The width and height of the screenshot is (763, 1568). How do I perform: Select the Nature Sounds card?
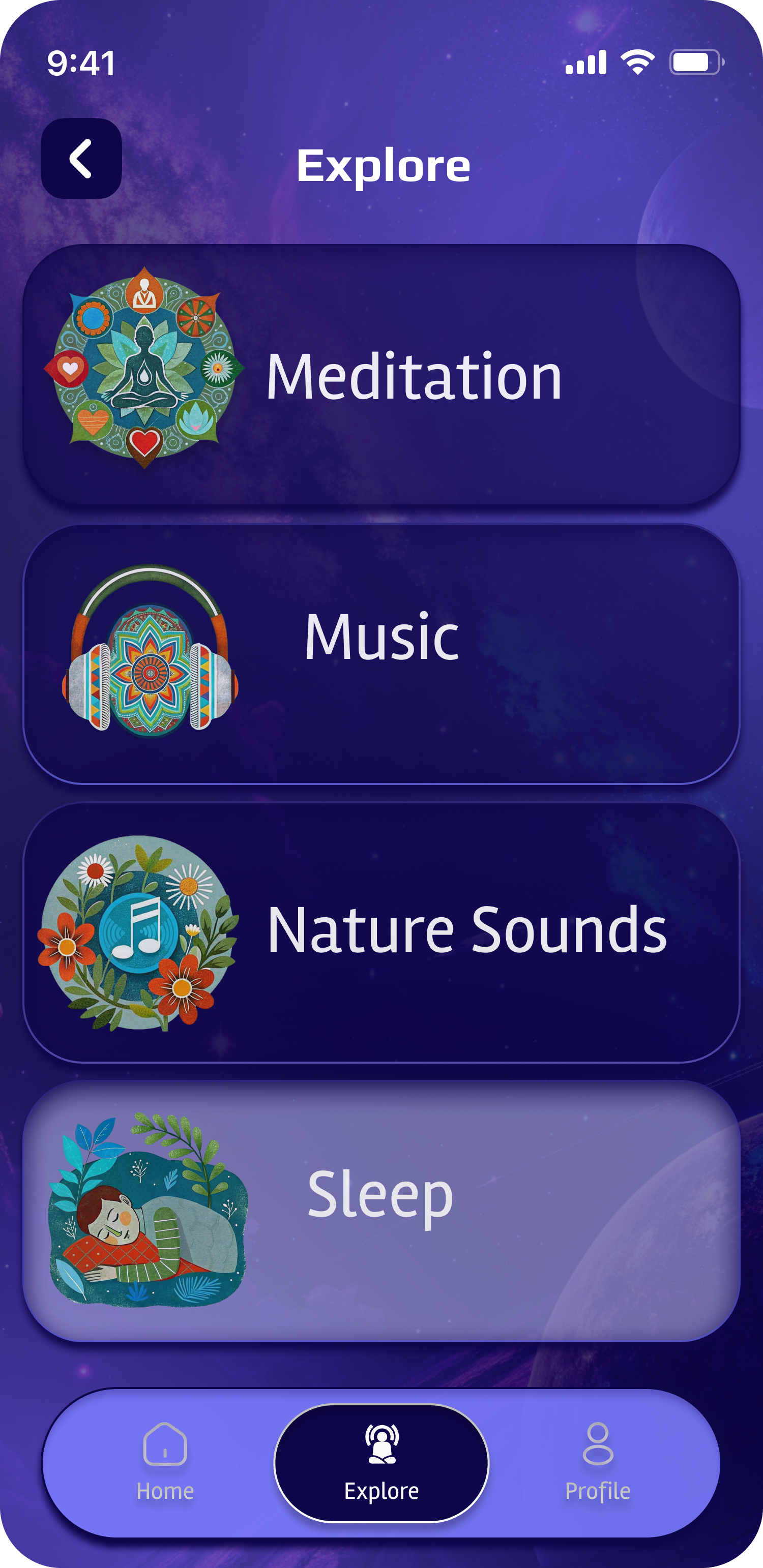coord(381,932)
